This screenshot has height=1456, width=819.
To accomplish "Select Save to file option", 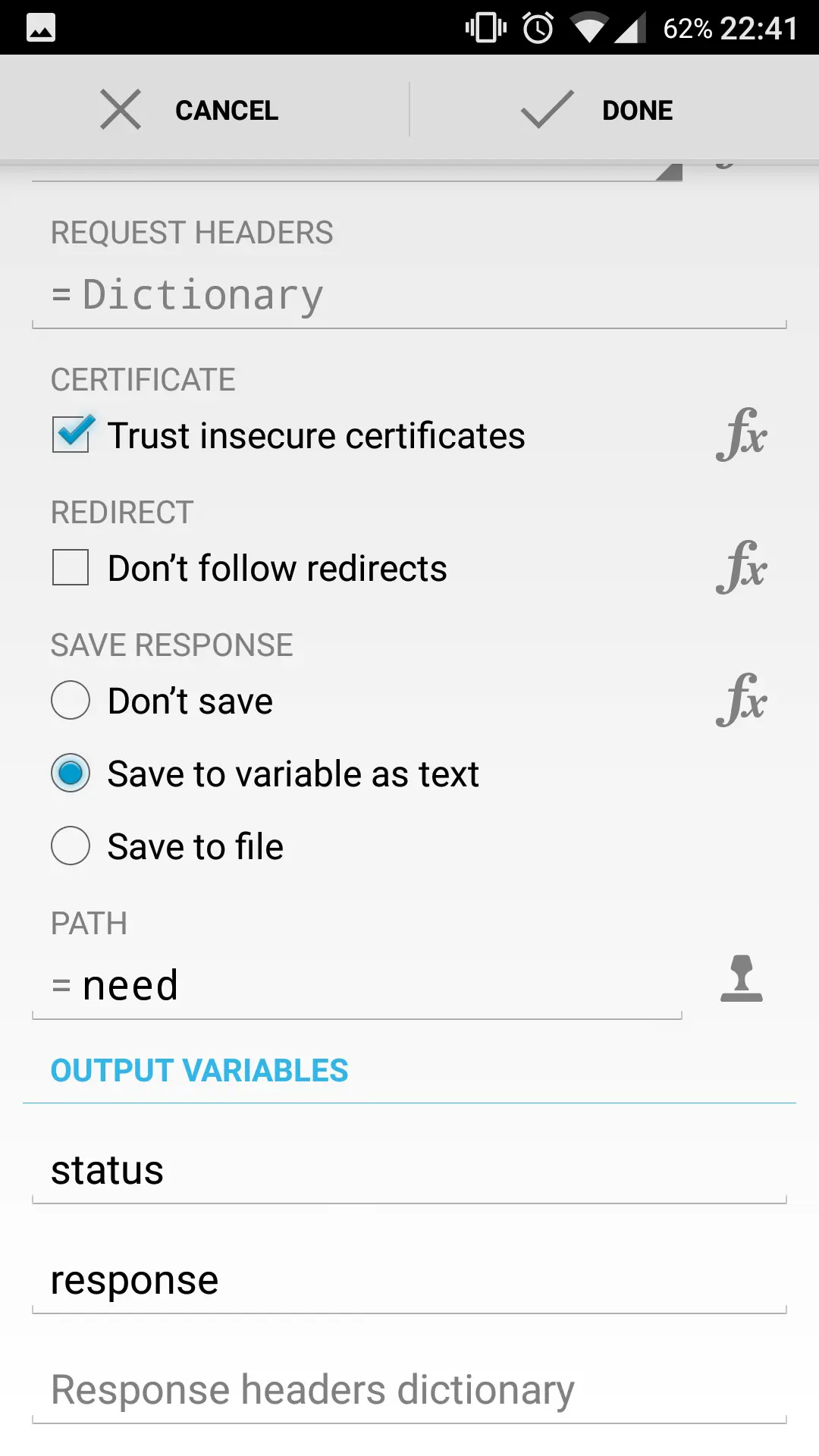I will coord(71,846).
